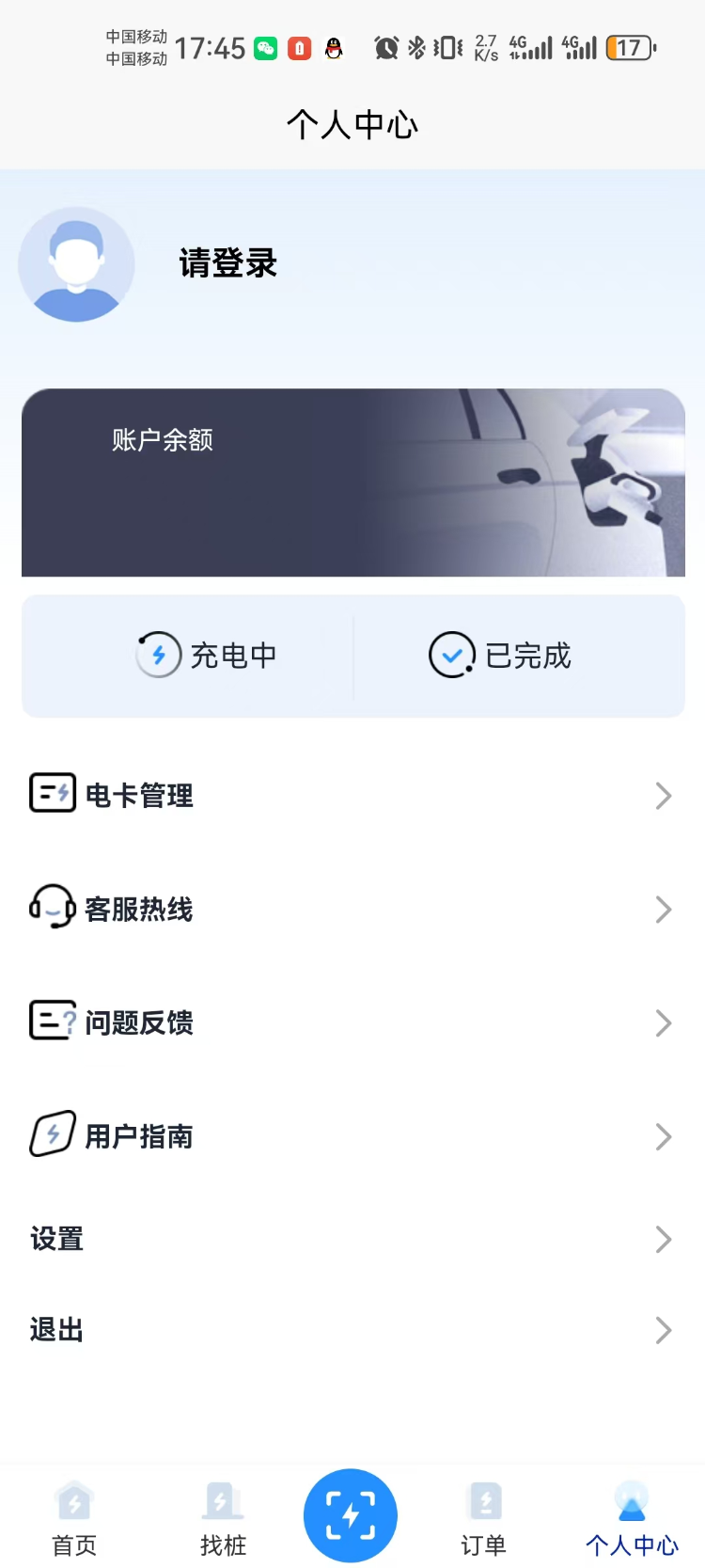Click the 个人中心 profile icon
705x1568 pixels.
coord(631,1498)
